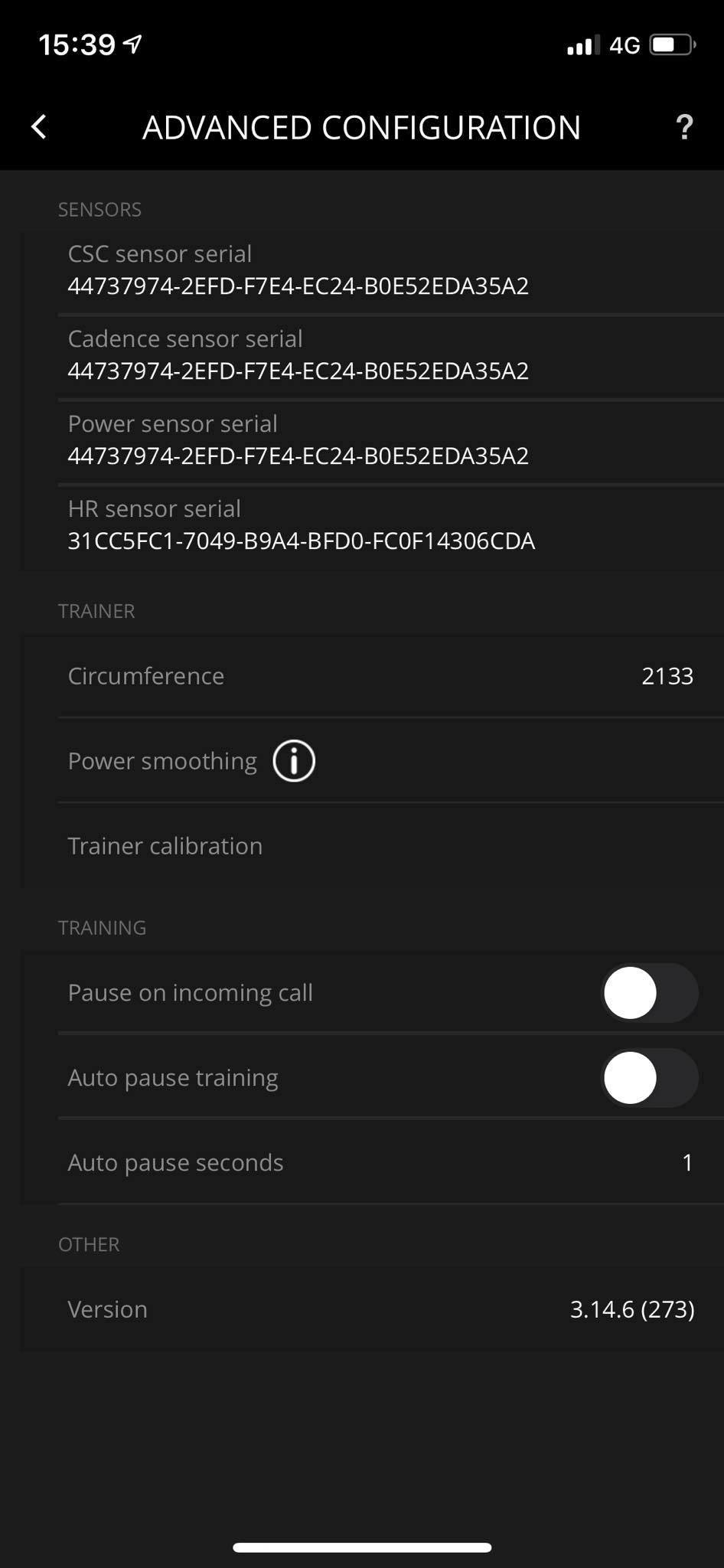Toggle Auto pause training
This screenshot has height=1568, width=724.
pyautogui.click(x=649, y=1078)
